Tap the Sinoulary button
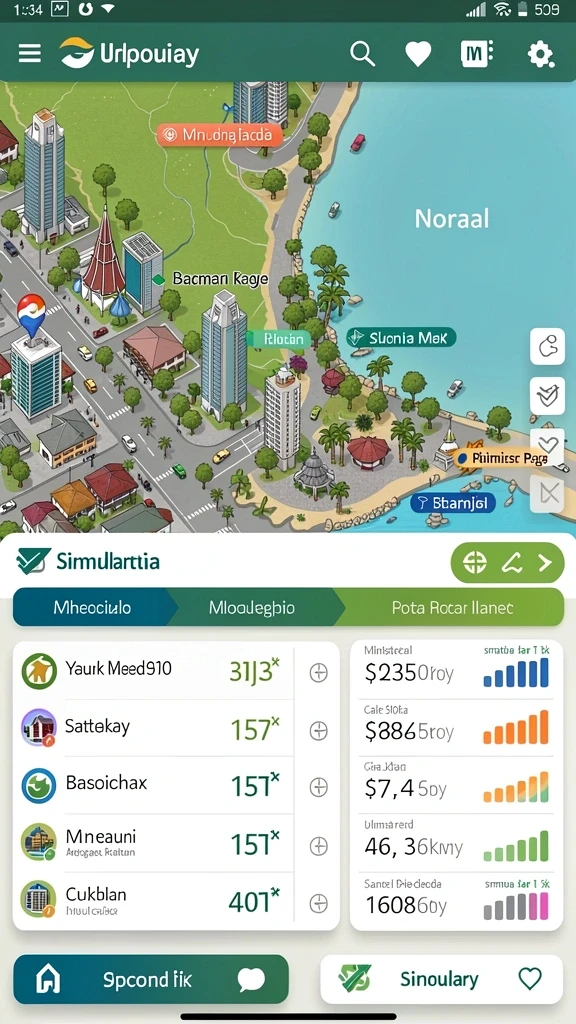 pos(441,979)
